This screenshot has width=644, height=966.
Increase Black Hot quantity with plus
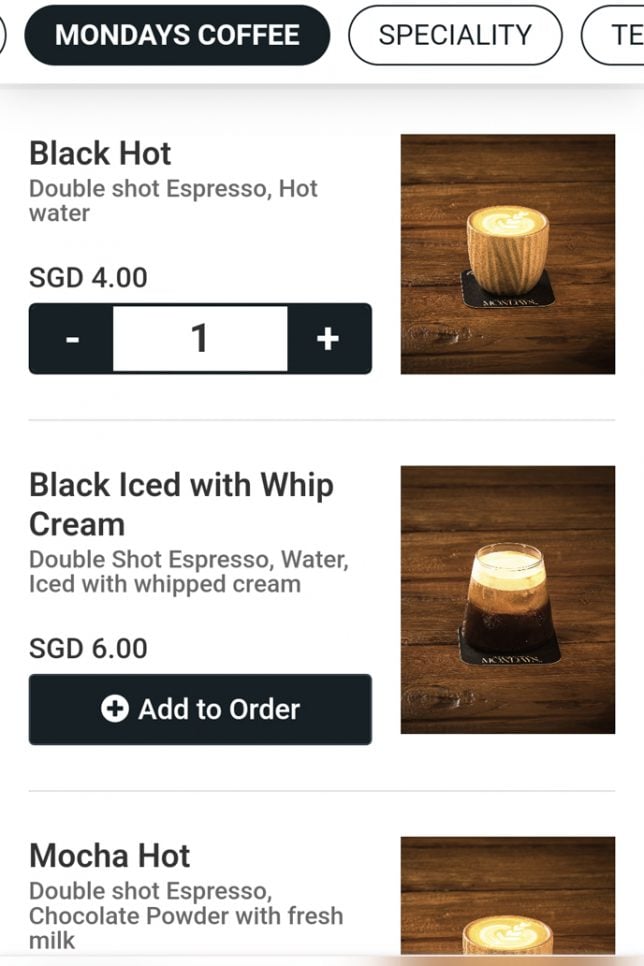click(328, 339)
